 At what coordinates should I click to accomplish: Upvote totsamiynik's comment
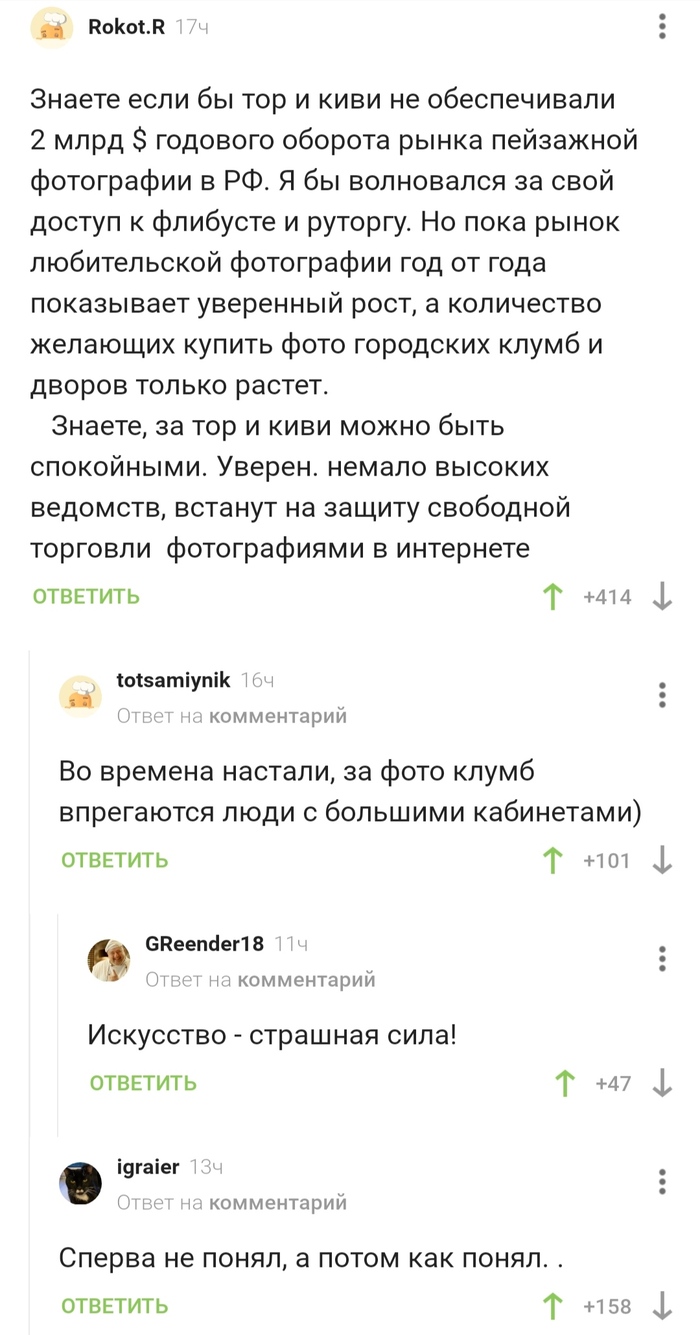coord(551,861)
